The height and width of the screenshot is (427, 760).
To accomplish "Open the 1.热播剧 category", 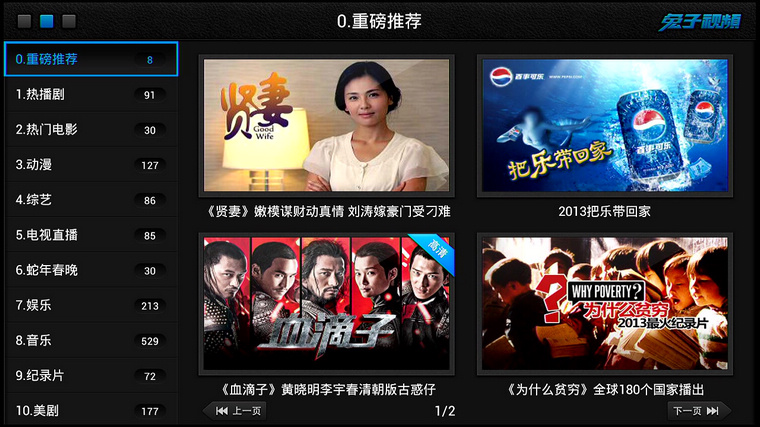I will click(x=90, y=95).
